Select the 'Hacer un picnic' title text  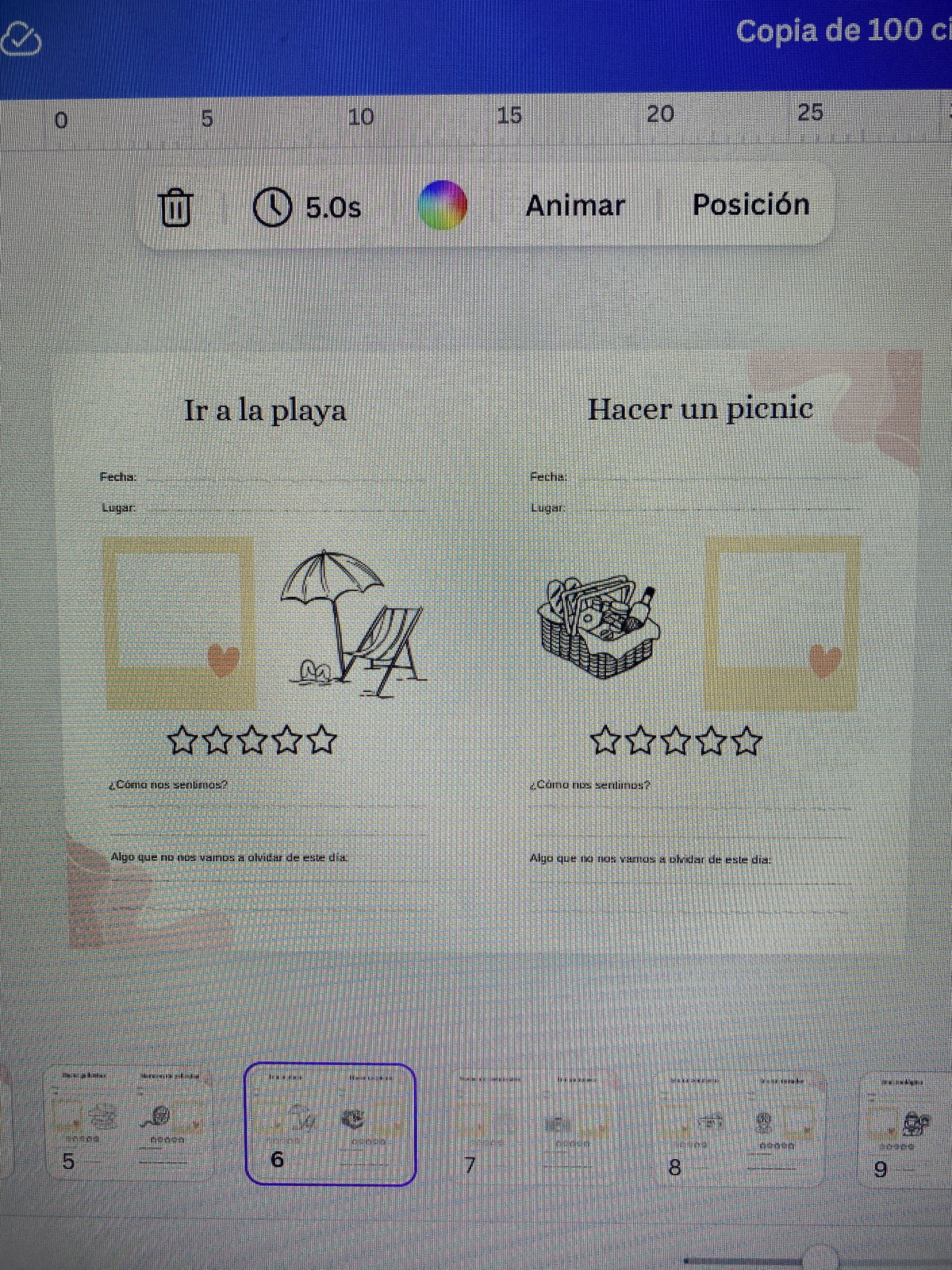click(700, 409)
